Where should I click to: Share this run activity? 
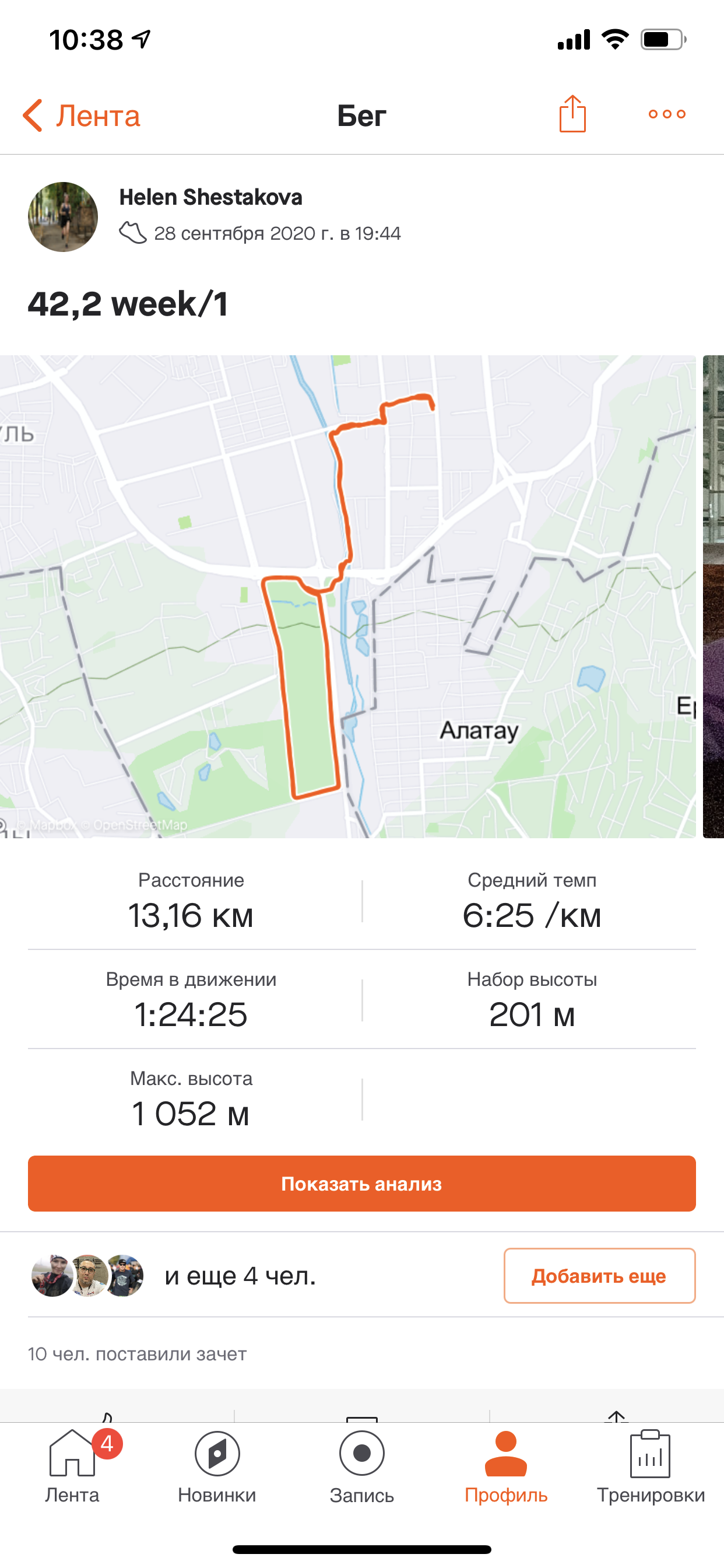pyautogui.click(x=572, y=114)
